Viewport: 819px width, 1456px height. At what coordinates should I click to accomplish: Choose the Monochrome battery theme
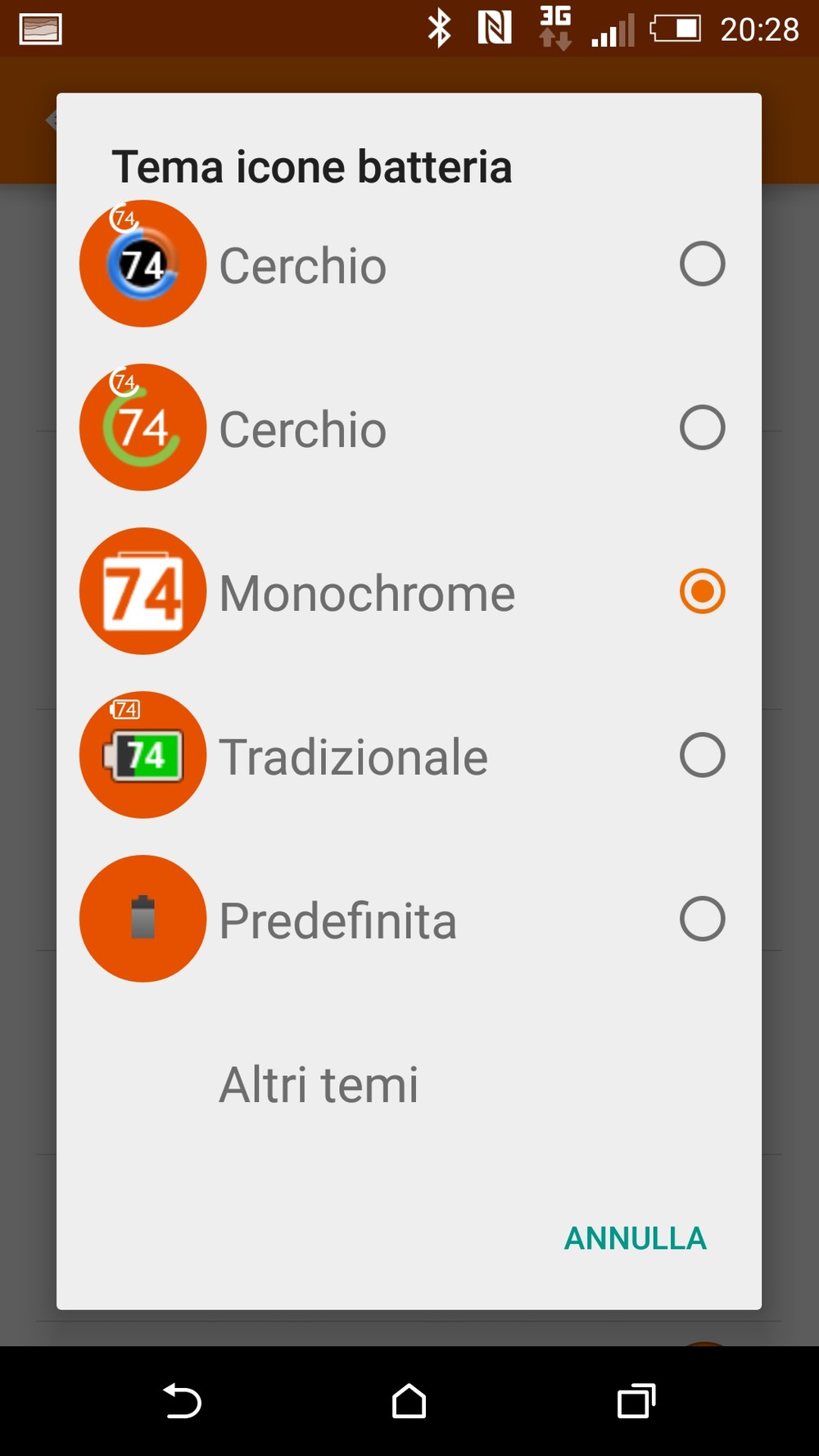[409, 592]
